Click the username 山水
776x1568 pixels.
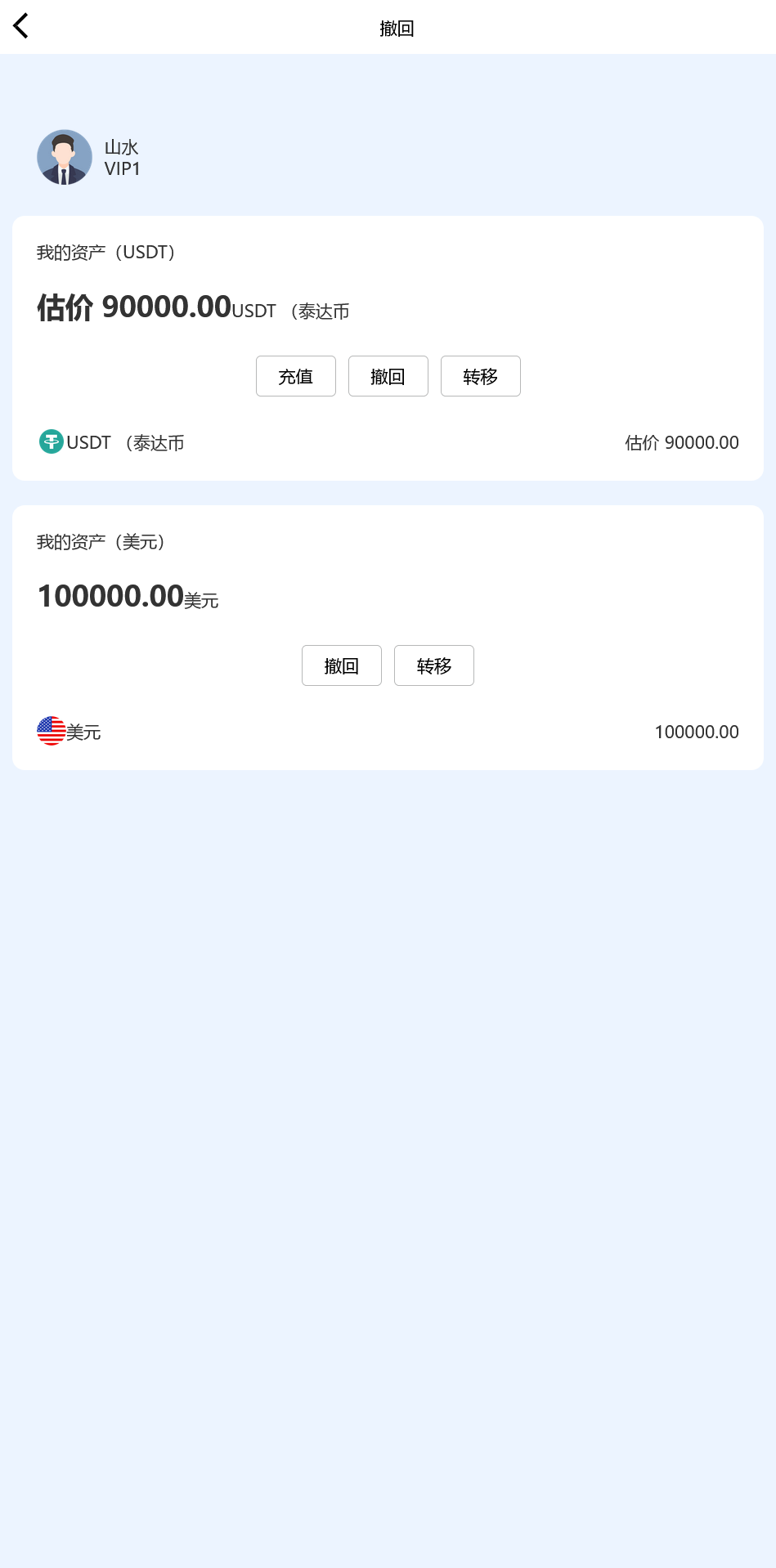point(121,147)
